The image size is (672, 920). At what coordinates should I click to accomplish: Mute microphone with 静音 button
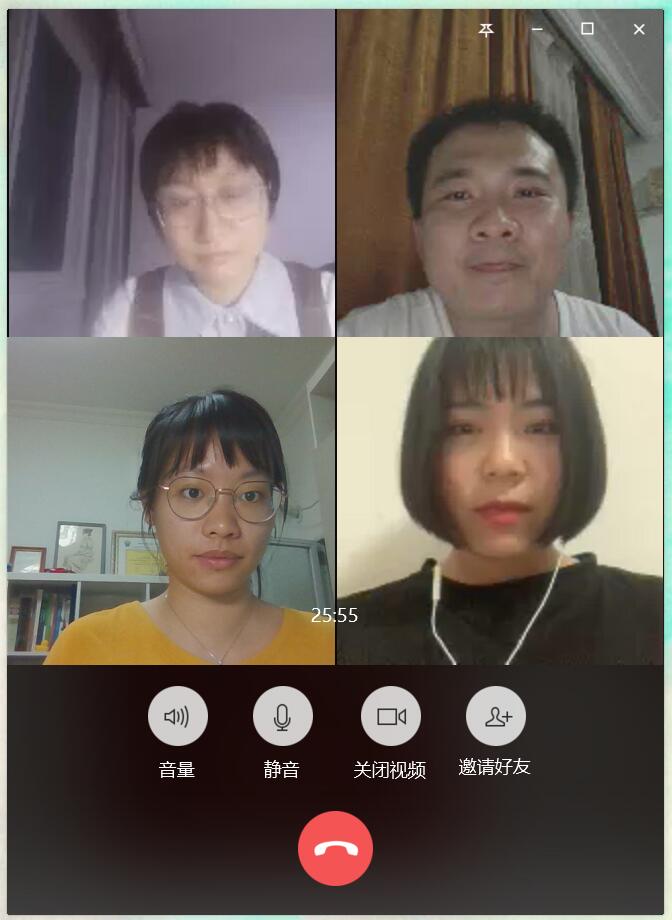click(x=283, y=716)
